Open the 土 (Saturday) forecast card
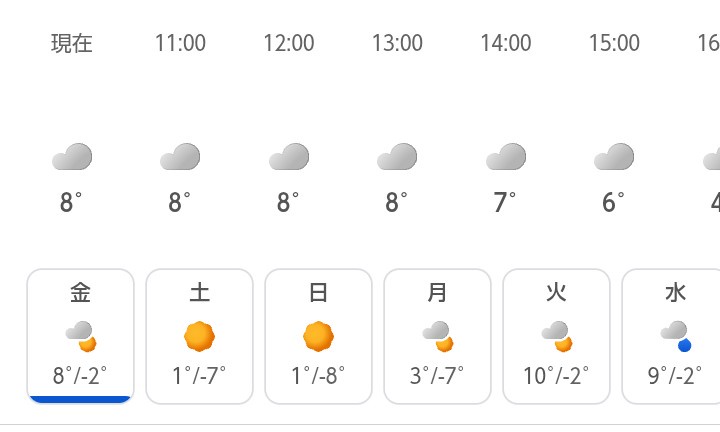Screen dimensions: 720x432 pyautogui.click(x=199, y=336)
